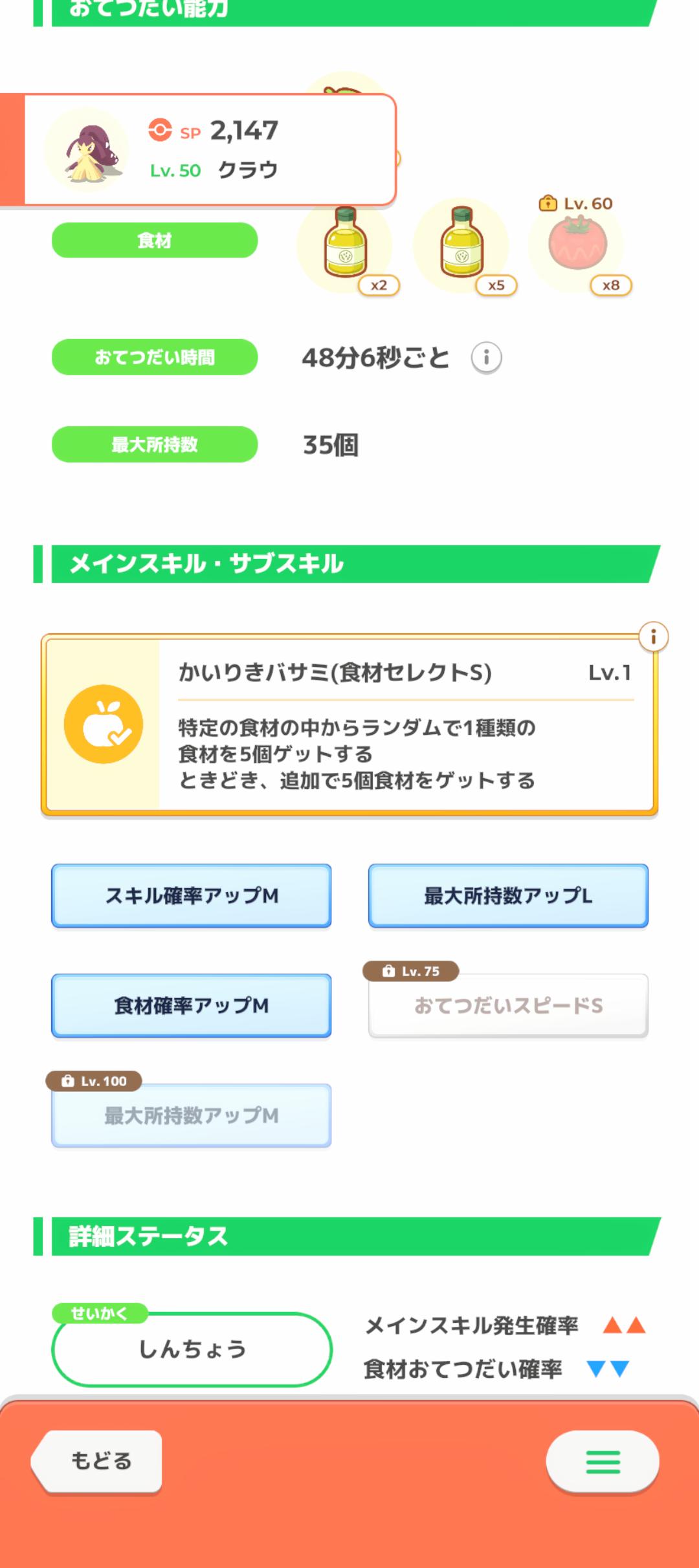View the locked おてつだいスピードS sub skill
The width and height of the screenshot is (699, 1568).
508,1006
